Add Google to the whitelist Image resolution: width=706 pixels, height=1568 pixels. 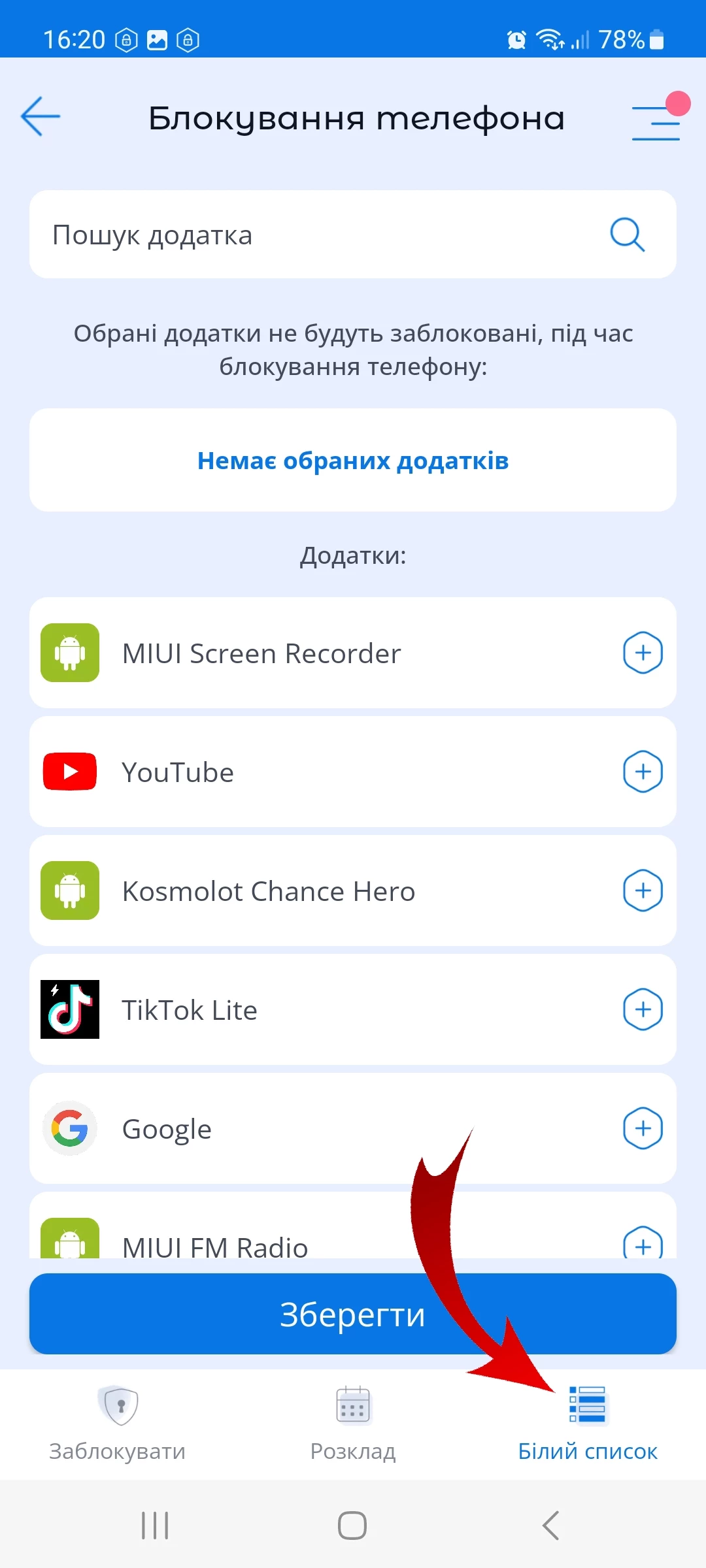pyautogui.click(x=643, y=1128)
